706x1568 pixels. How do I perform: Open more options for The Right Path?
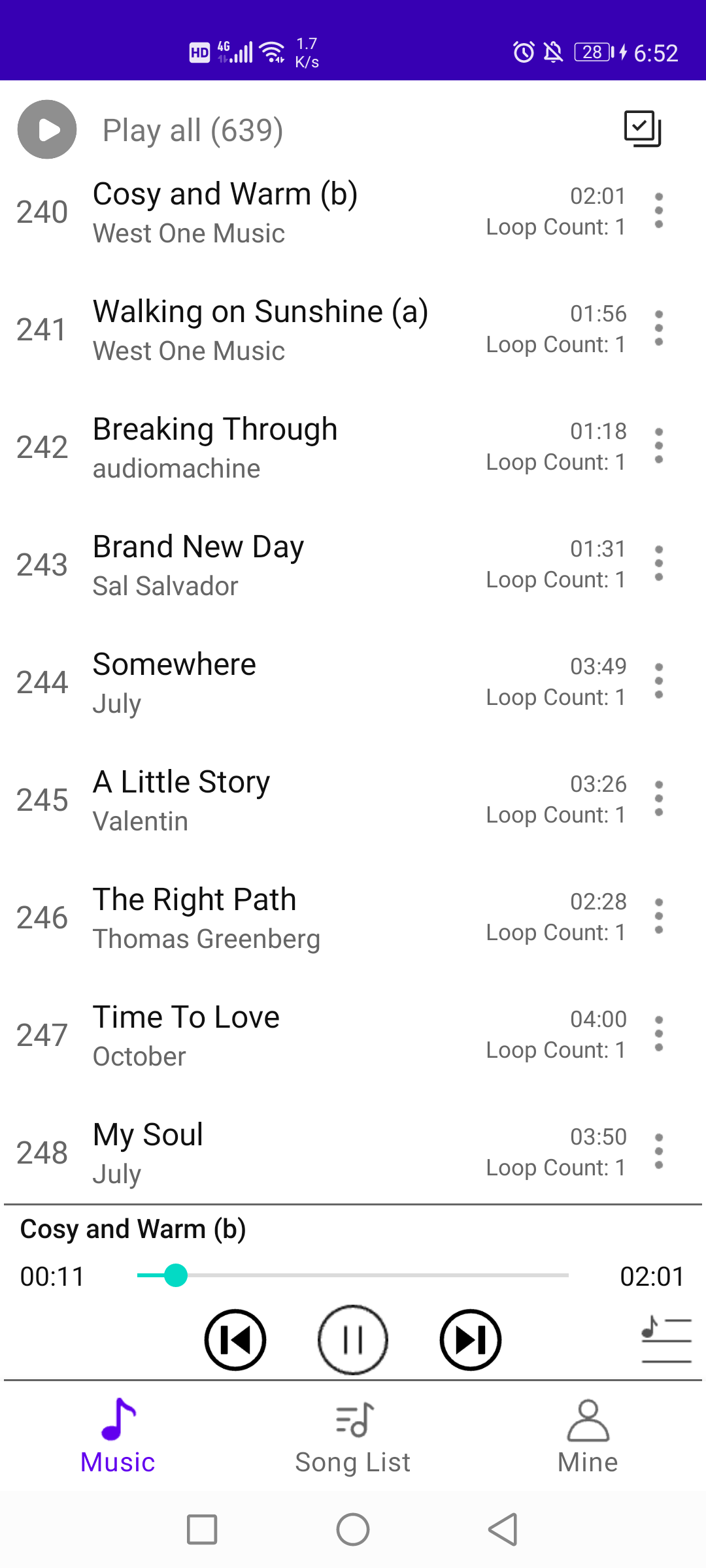click(659, 917)
